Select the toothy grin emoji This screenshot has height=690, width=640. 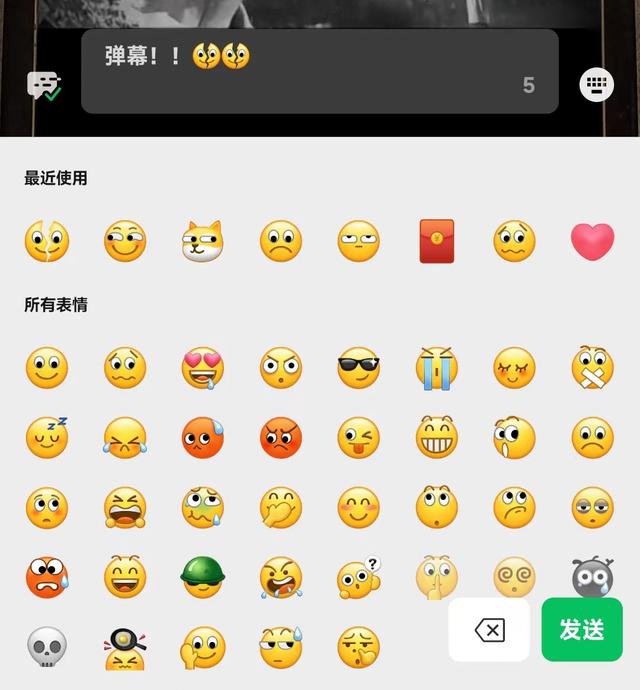click(436, 438)
